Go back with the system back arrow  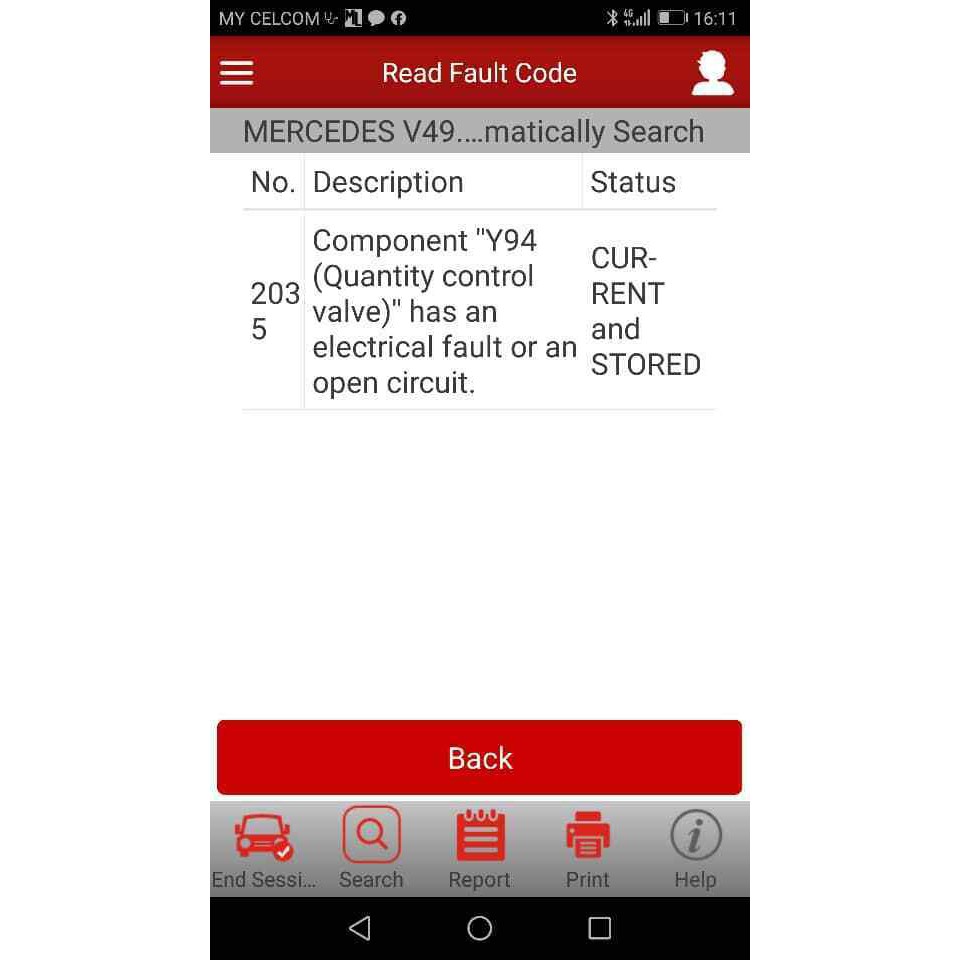click(x=360, y=928)
